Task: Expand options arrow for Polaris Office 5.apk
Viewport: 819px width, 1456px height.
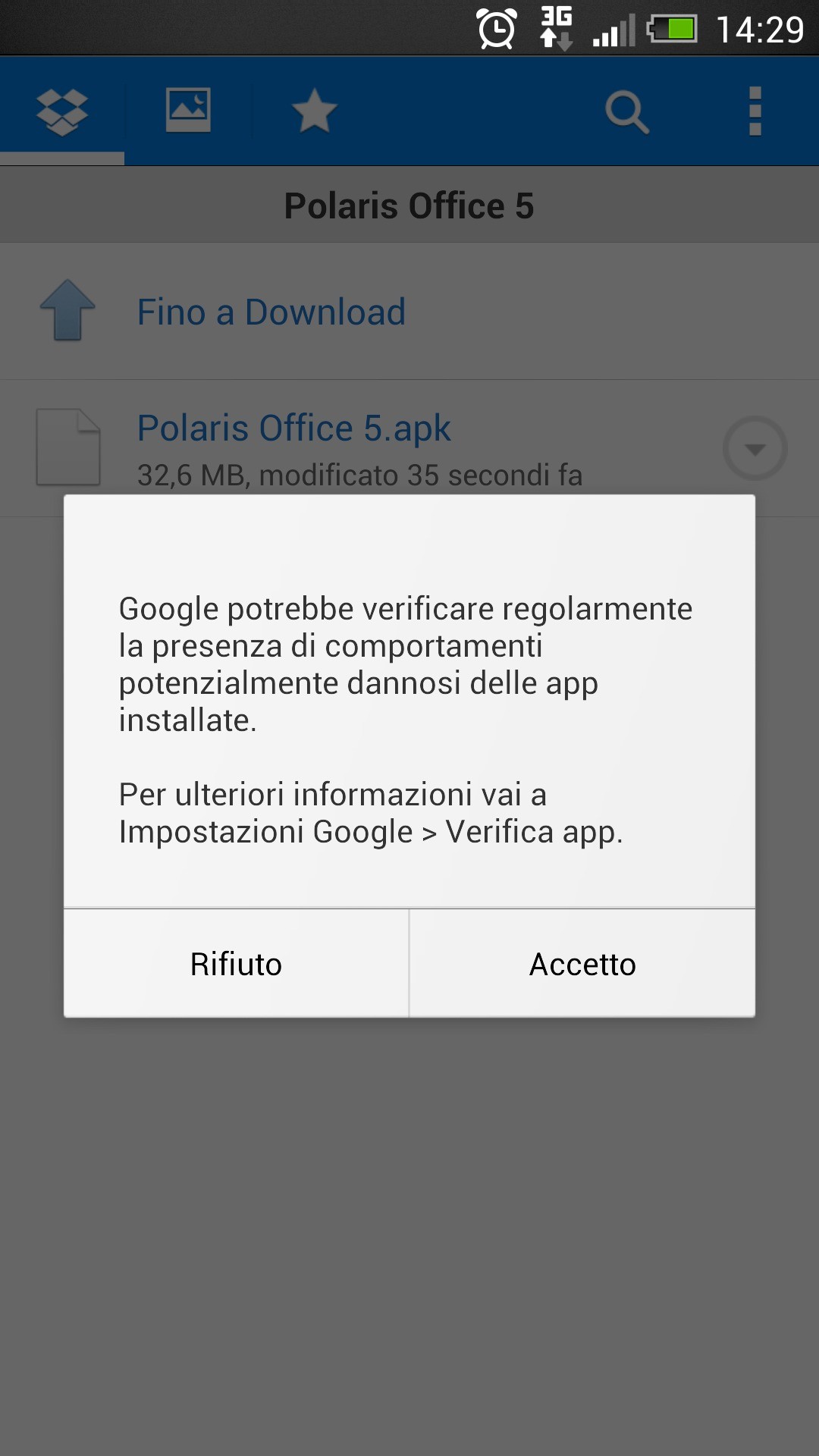Action: tap(755, 448)
